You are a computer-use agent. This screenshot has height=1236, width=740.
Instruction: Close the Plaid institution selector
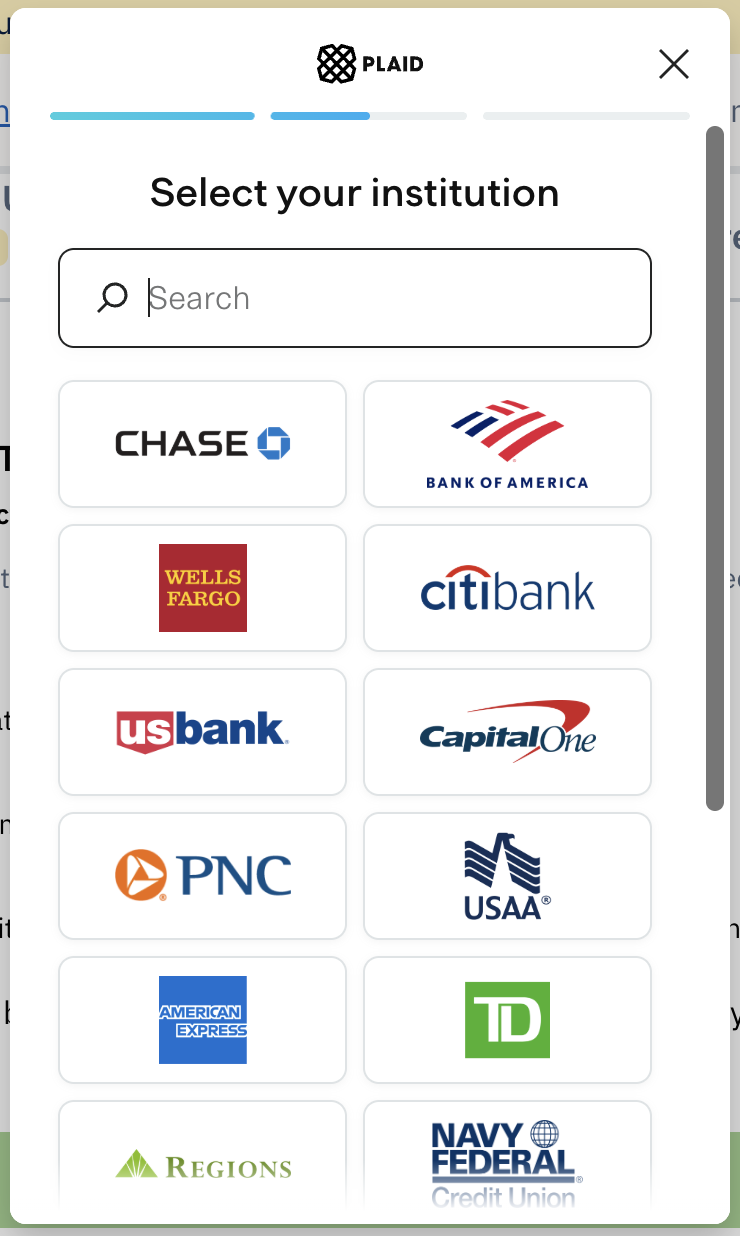[x=673, y=64]
